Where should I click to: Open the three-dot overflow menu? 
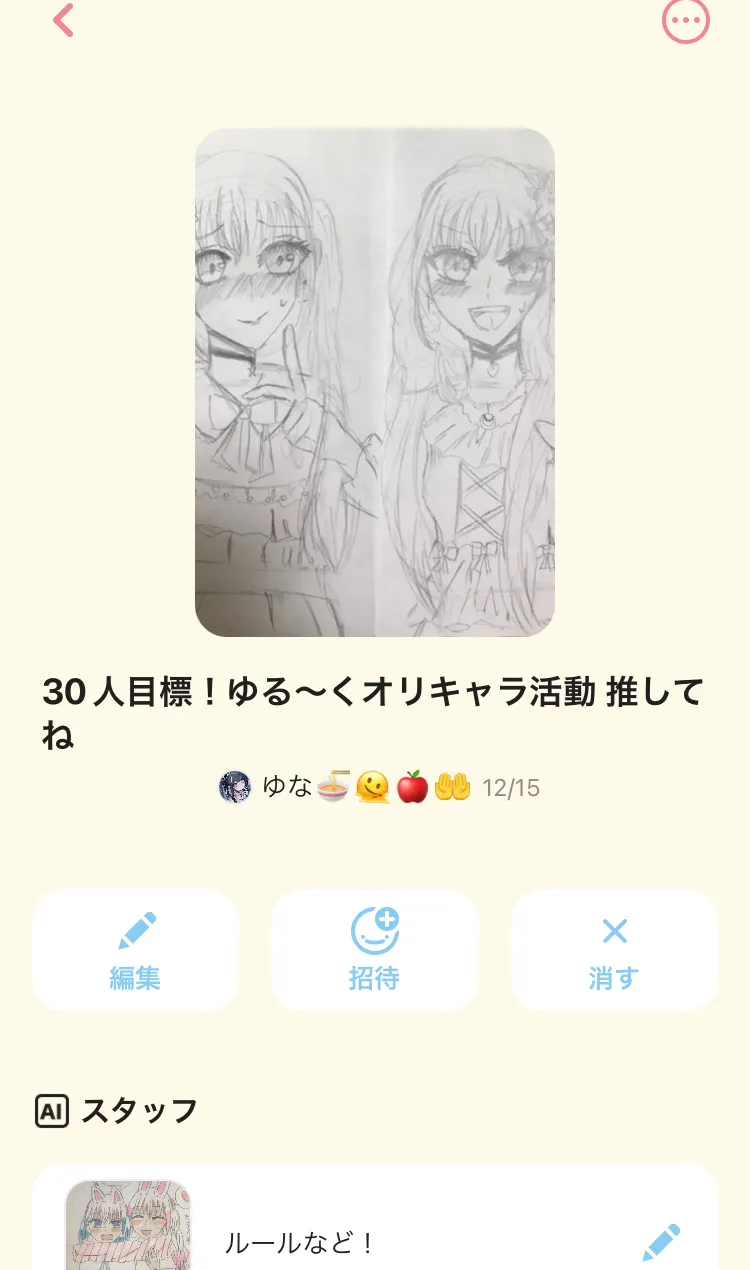pos(686,20)
